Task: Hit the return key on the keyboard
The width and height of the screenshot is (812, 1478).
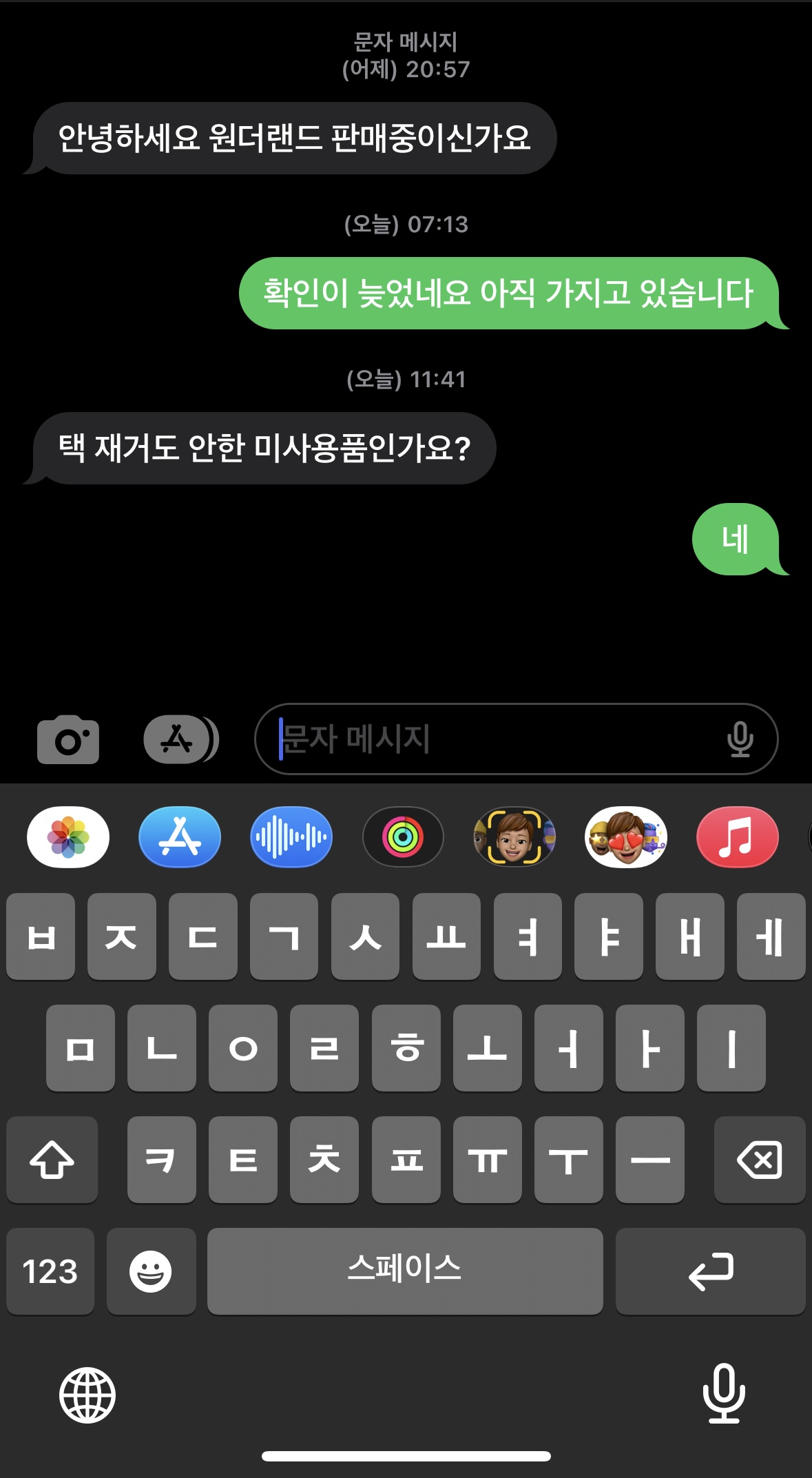Action: pyautogui.click(x=710, y=1271)
